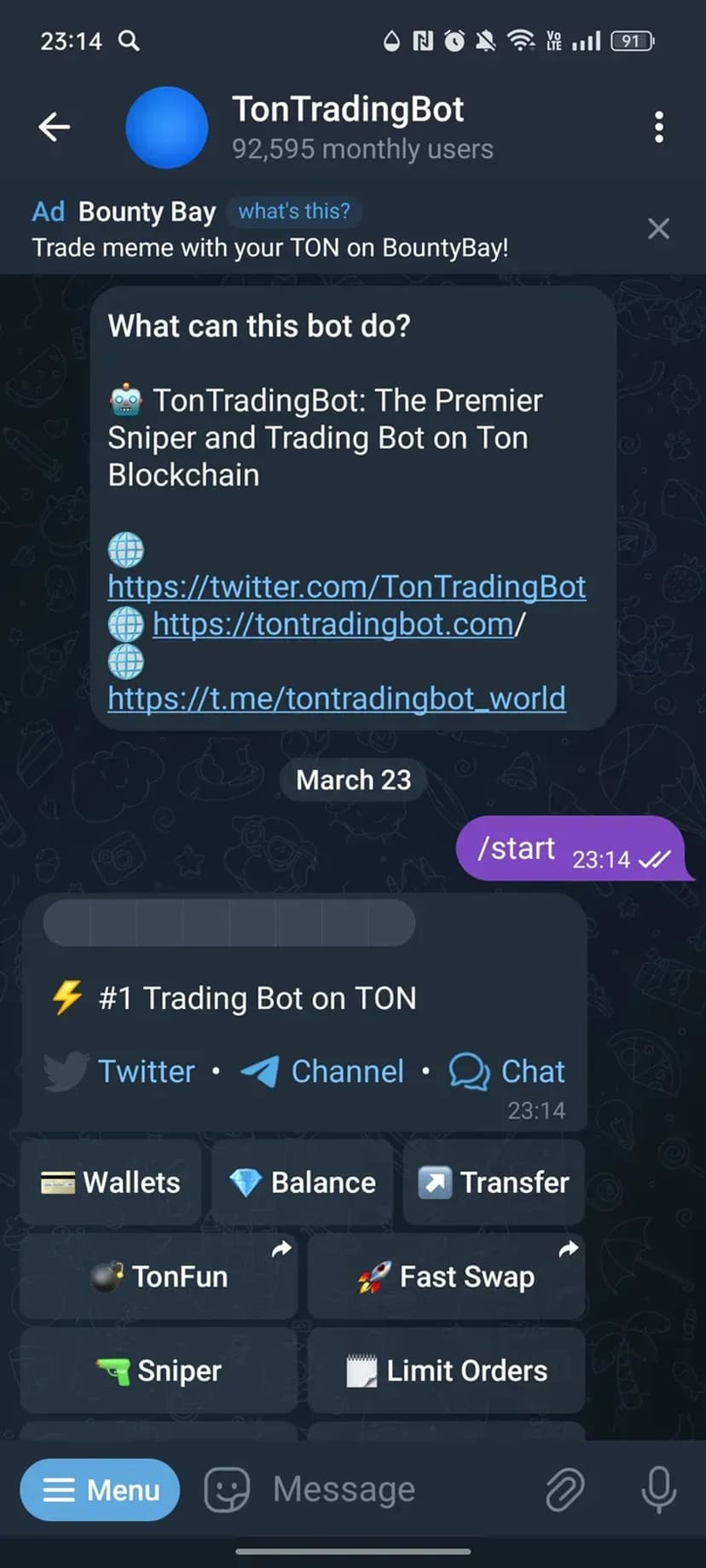Viewport: 706px width, 1568px height.
Task: Open Fast Swap
Action: (x=446, y=1276)
